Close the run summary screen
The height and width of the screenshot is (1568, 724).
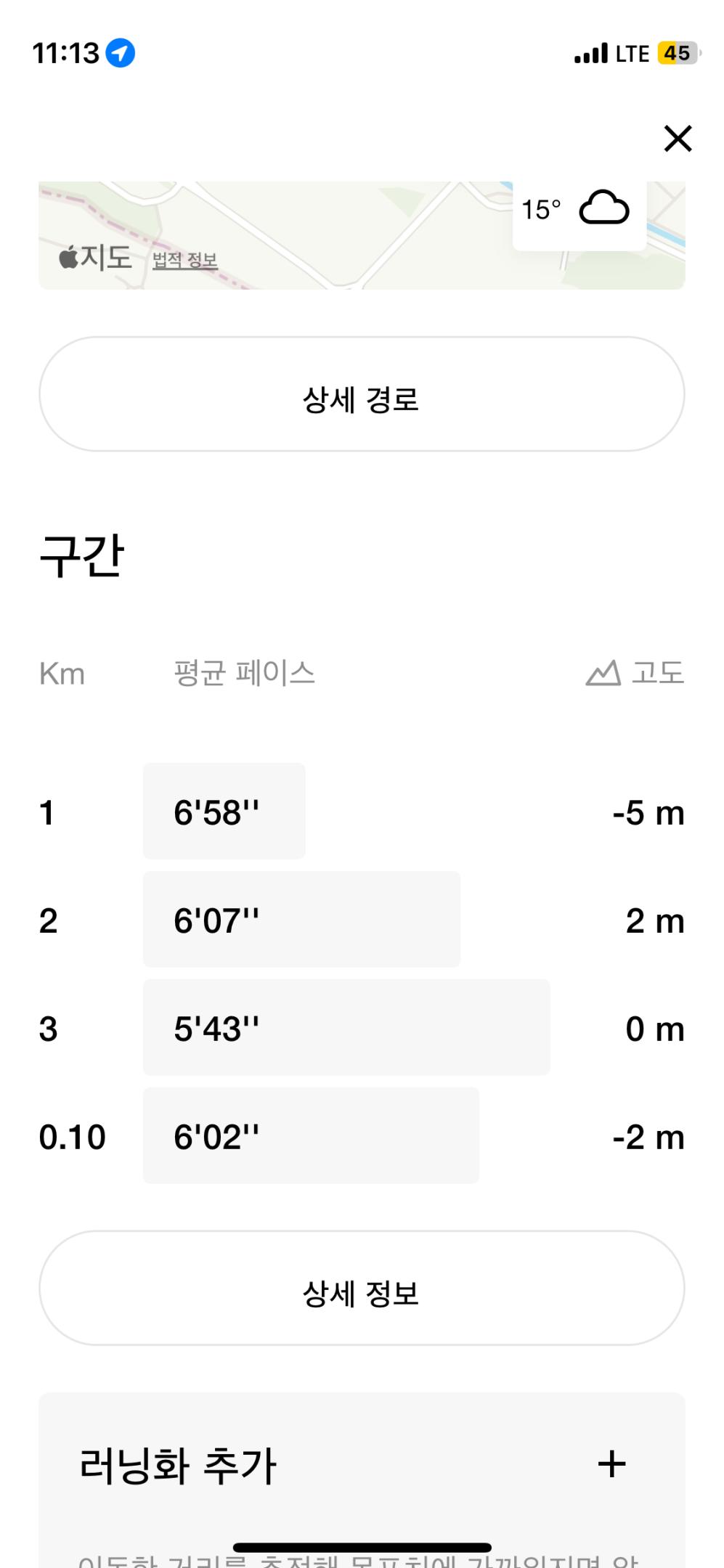[678, 139]
